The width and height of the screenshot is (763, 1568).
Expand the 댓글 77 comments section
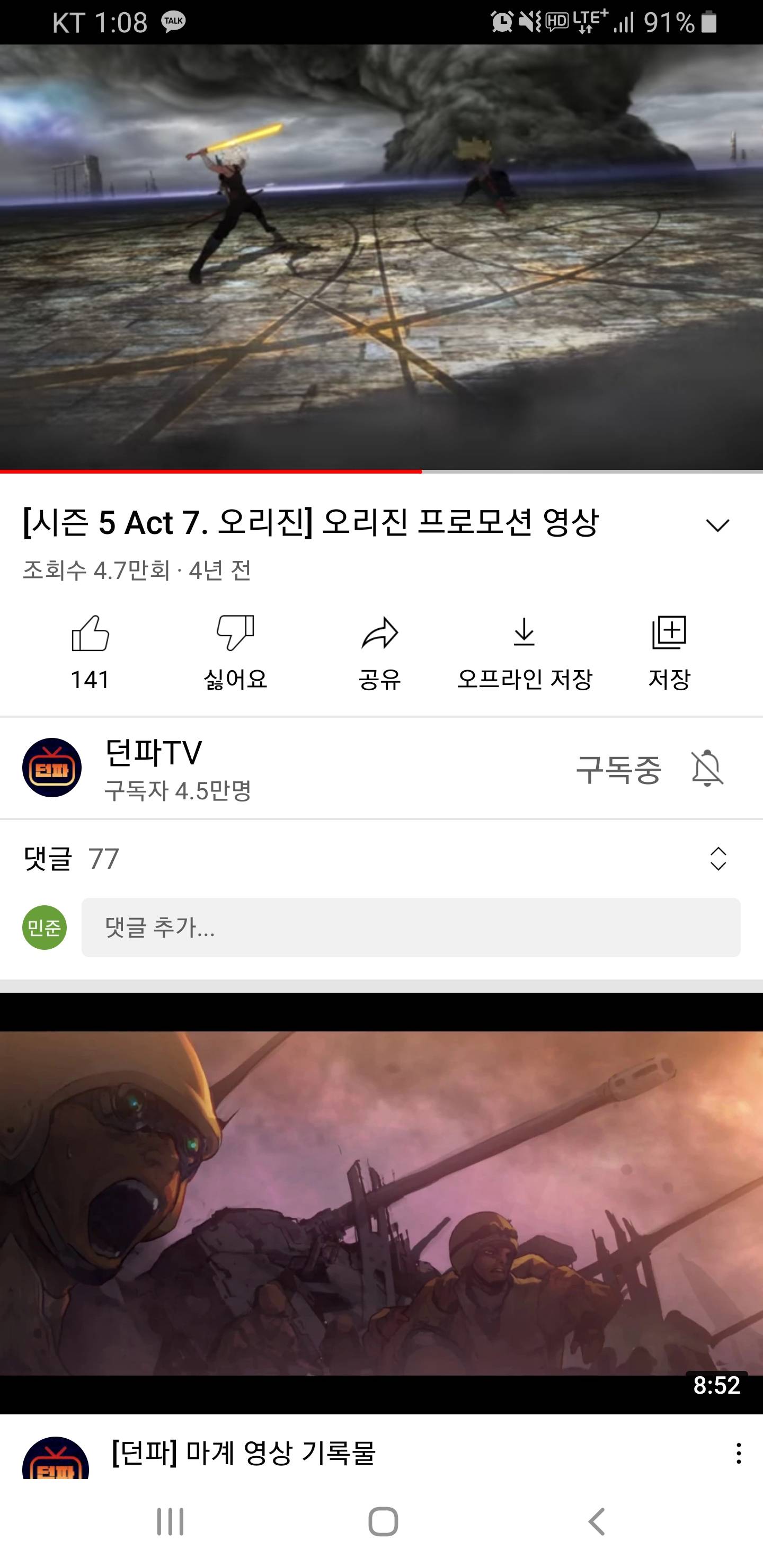(x=718, y=858)
